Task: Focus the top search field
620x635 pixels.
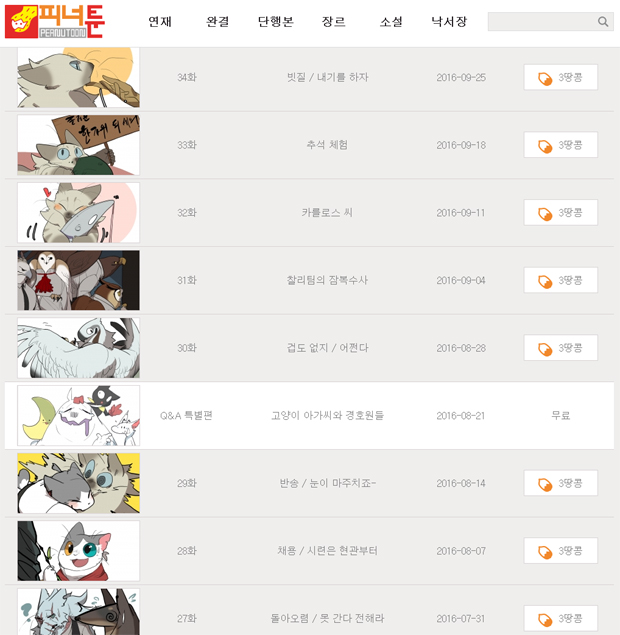Action: tap(540, 22)
